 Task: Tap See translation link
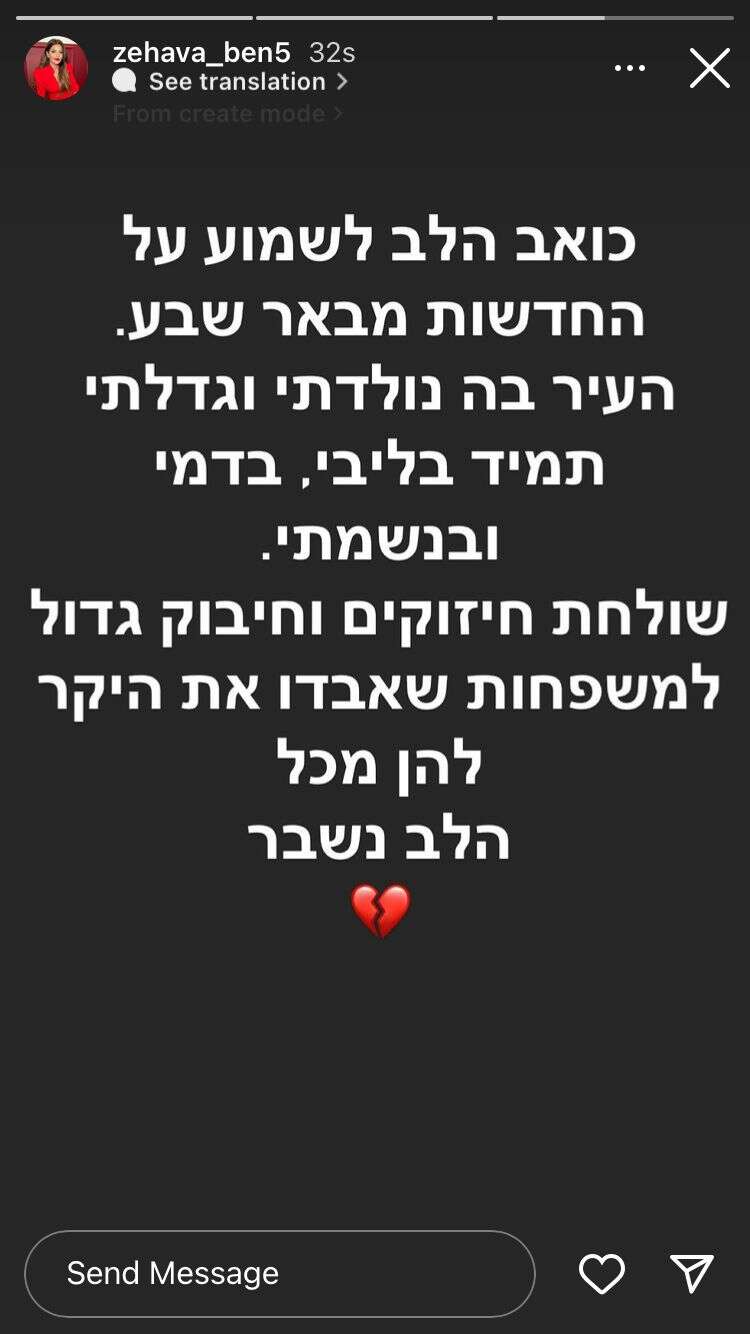(238, 82)
